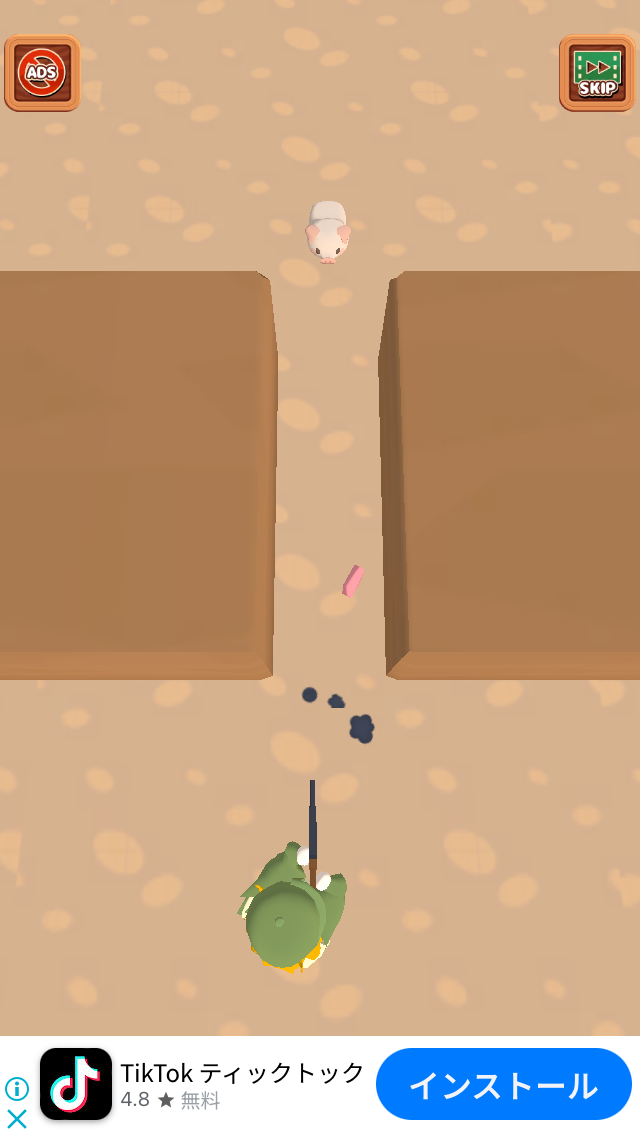Viewport: 640px width, 1136px height.
Task: Skip the level with the SKIP button
Action: click(x=597, y=72)
